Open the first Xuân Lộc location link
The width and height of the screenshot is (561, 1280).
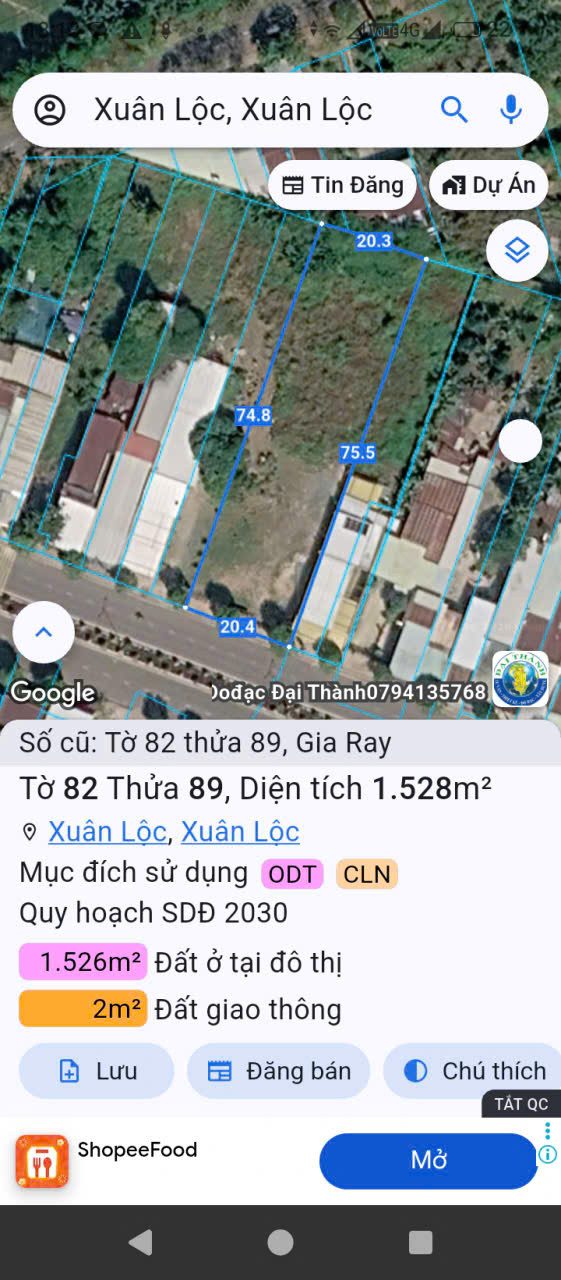(x=109, y=831)
